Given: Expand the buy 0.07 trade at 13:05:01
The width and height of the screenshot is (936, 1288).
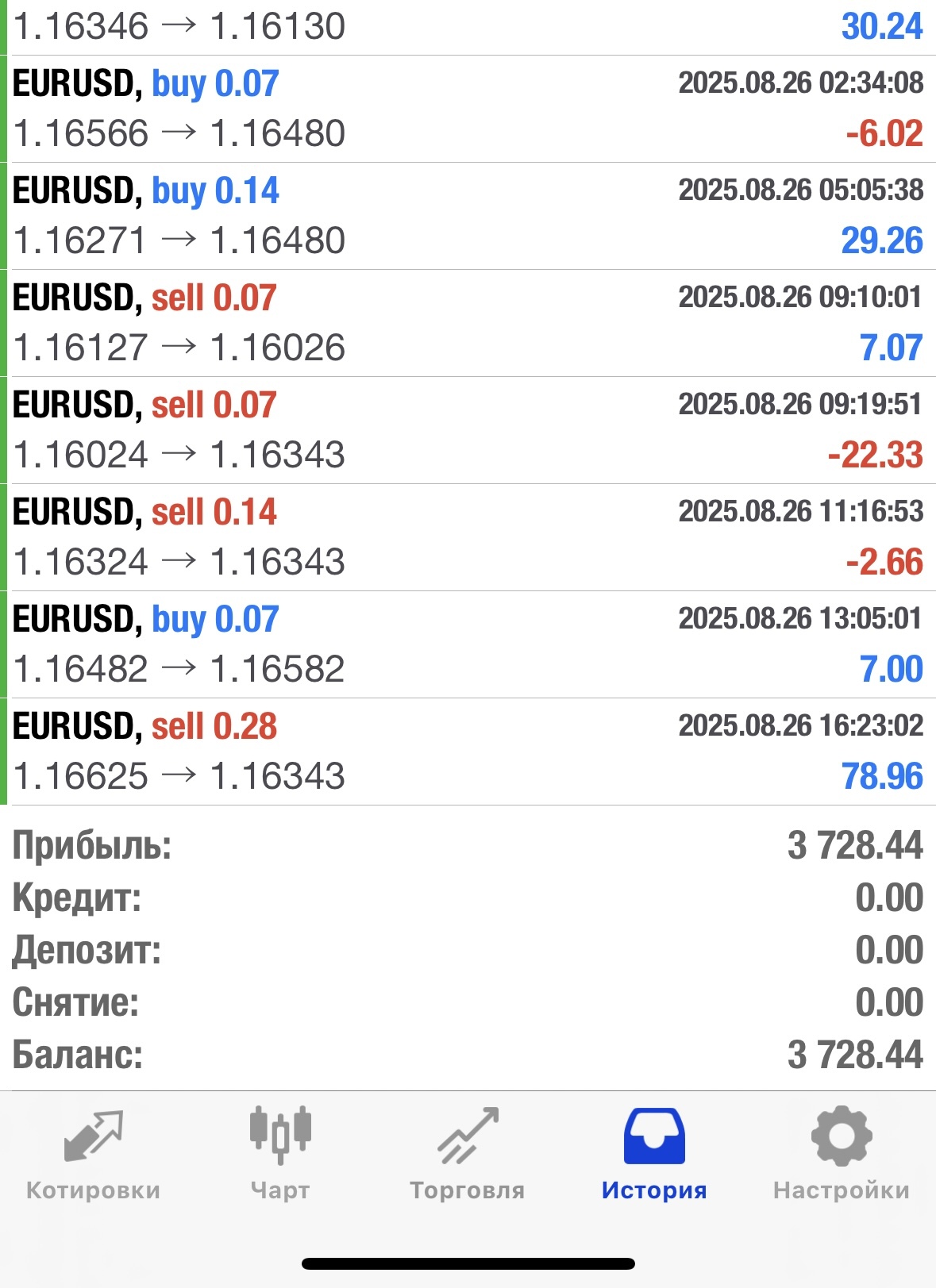Looking at the screenshot, I should click(468, 644).
